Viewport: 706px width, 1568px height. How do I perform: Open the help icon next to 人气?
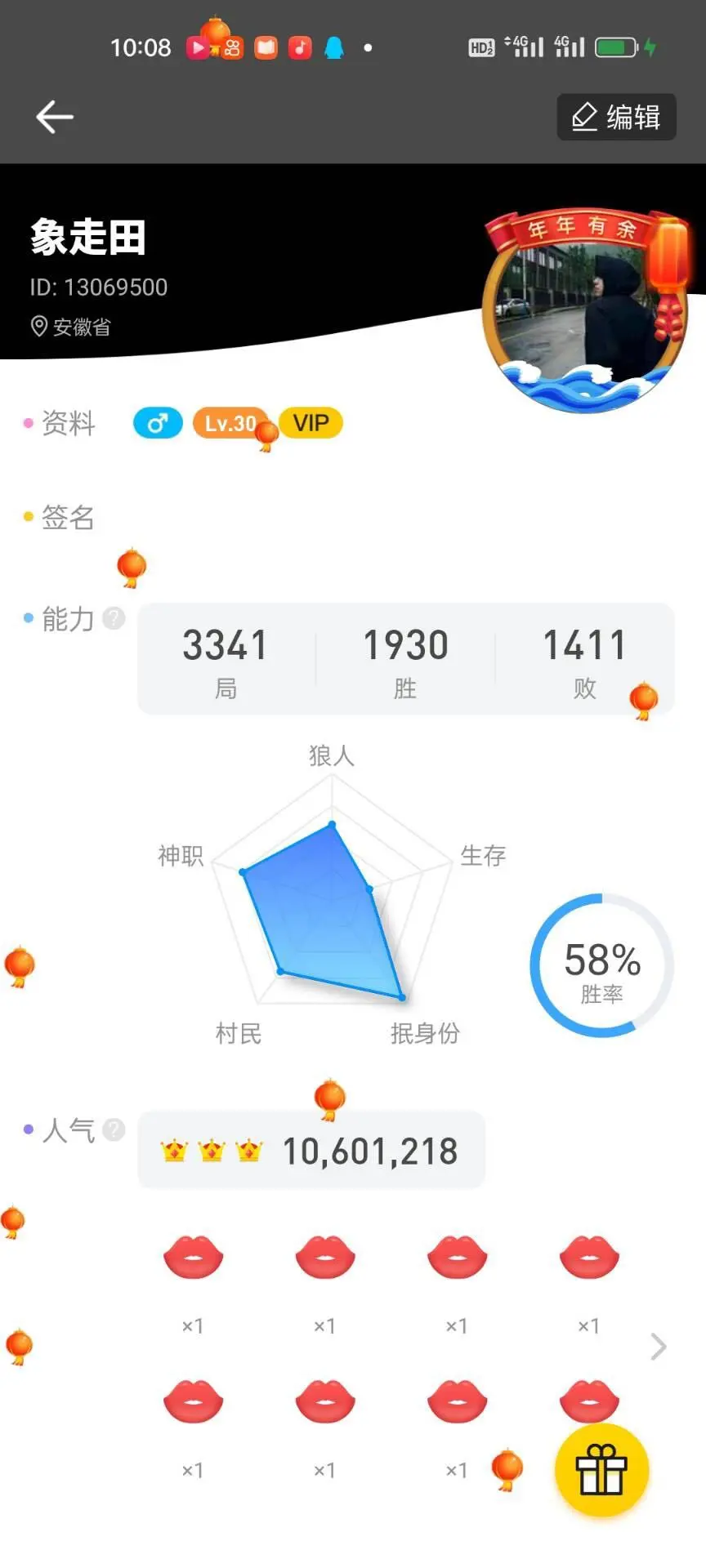tap(114, 1129)
